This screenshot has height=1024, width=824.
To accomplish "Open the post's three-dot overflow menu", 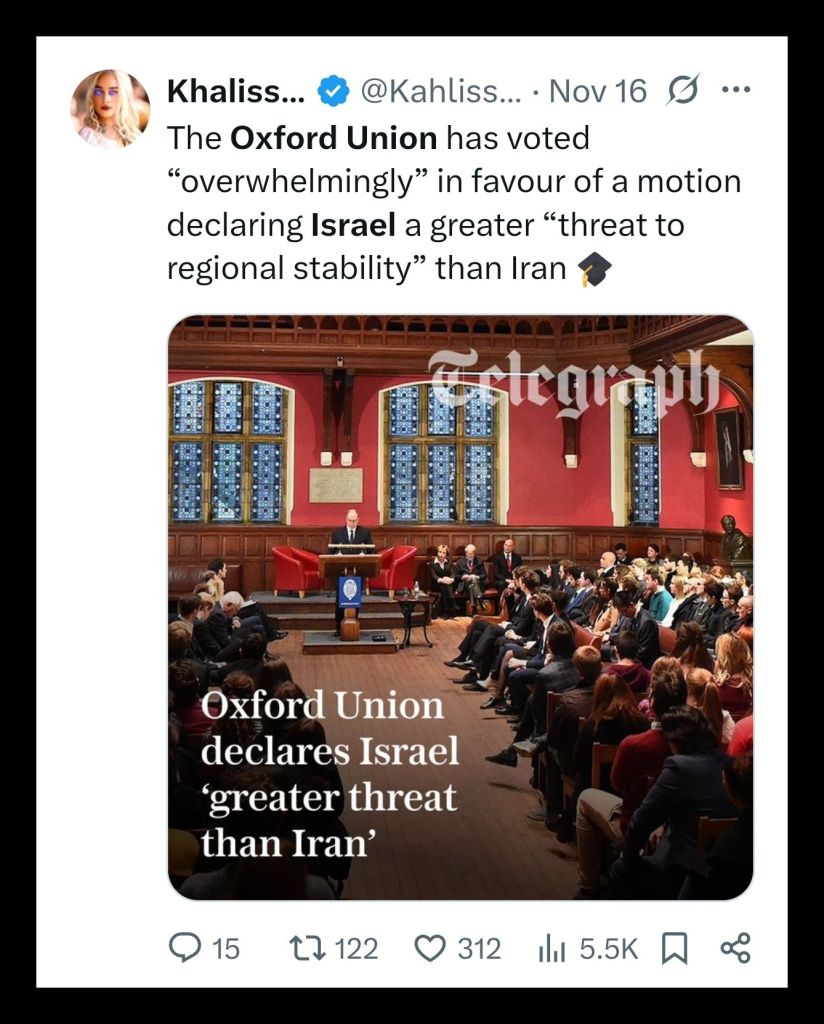I will (x=735, y=90).
